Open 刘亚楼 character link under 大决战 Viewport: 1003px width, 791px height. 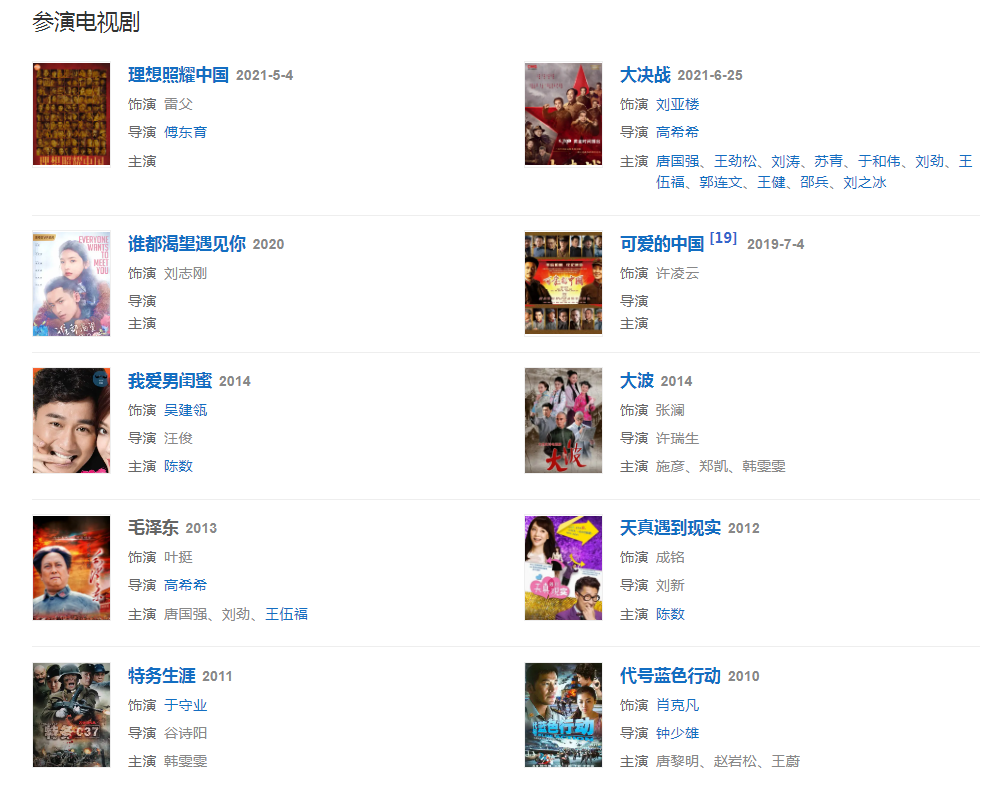click(x=677, y=104)
